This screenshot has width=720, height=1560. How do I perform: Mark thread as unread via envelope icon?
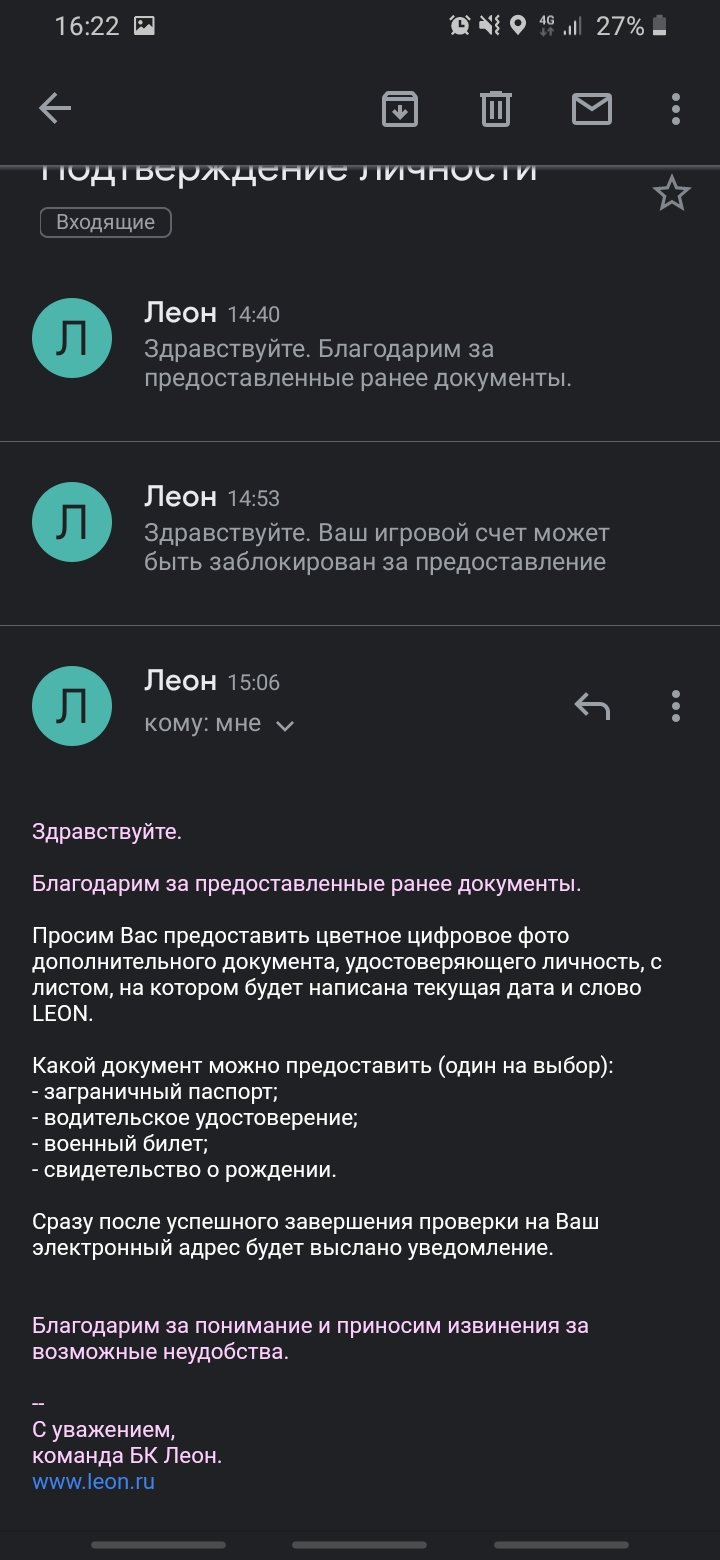click(591, 108)
